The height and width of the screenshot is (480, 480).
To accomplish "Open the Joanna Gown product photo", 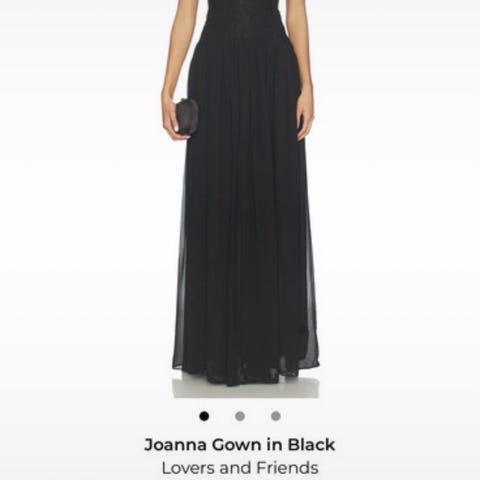I will [x=240, y=199].
